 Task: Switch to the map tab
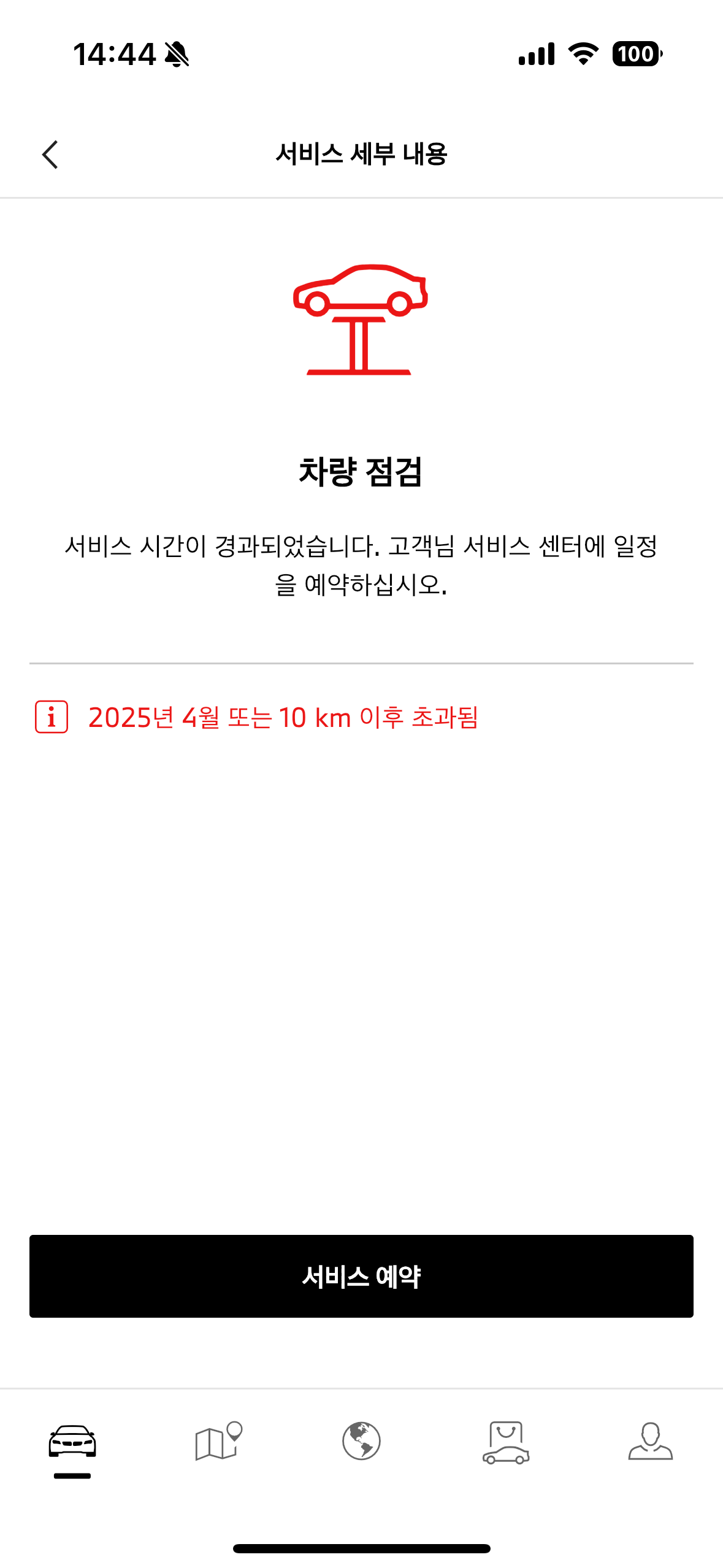pos(218,1441)
